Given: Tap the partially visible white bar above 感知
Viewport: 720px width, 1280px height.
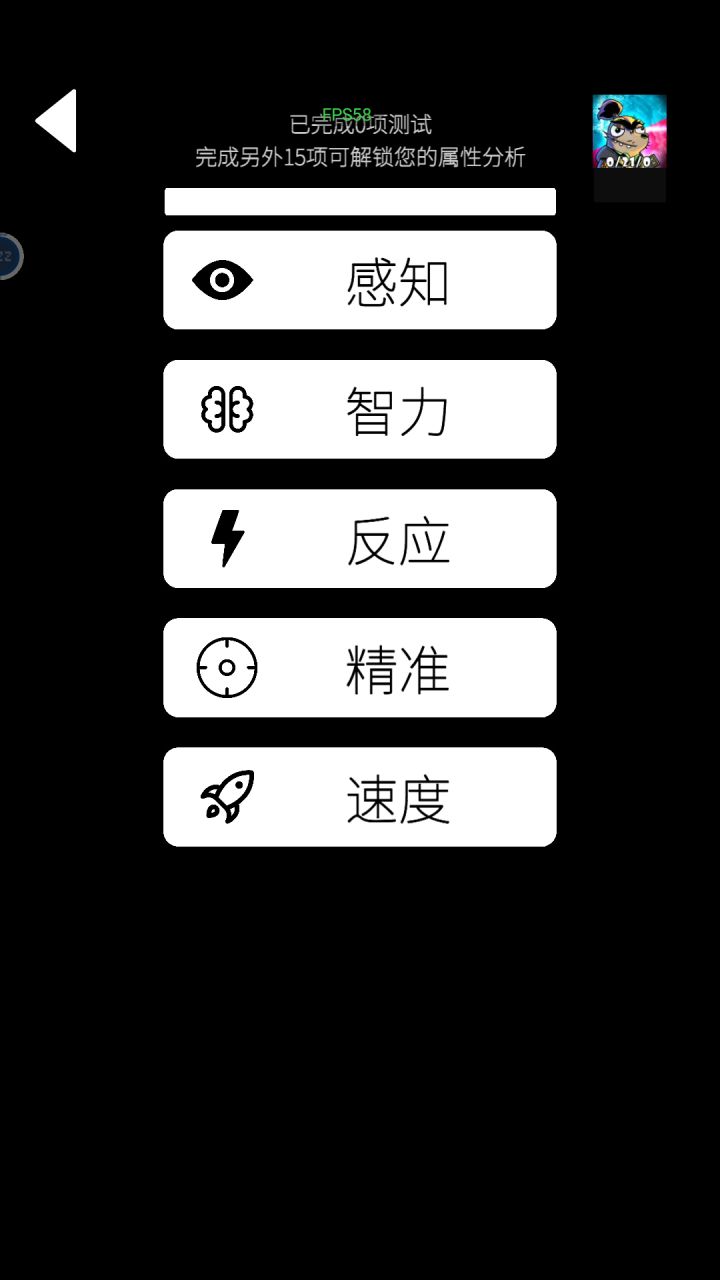Looking at the screenshot, I should 359,200.
